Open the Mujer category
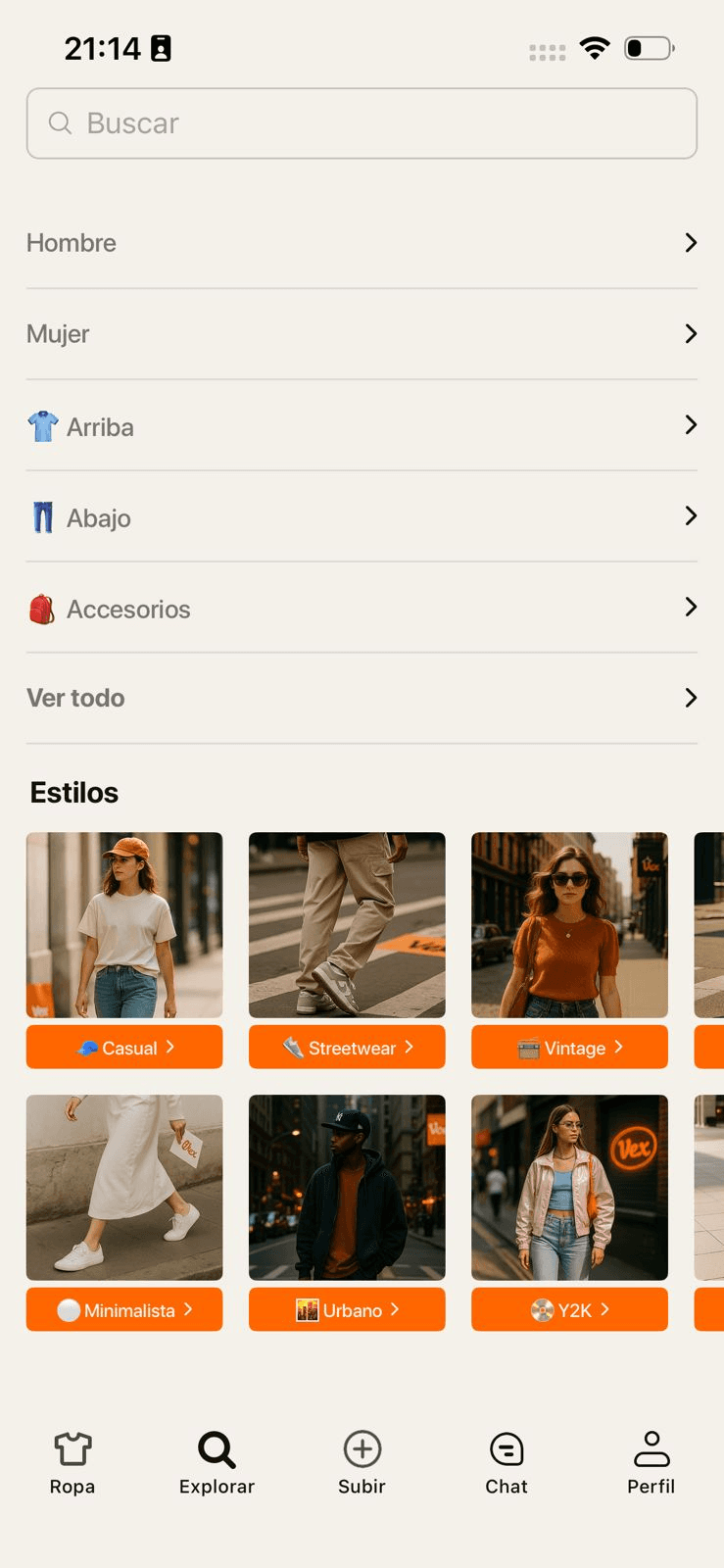Image resolution: width=724 pixels, height=1568 pixels. point(362,334)
